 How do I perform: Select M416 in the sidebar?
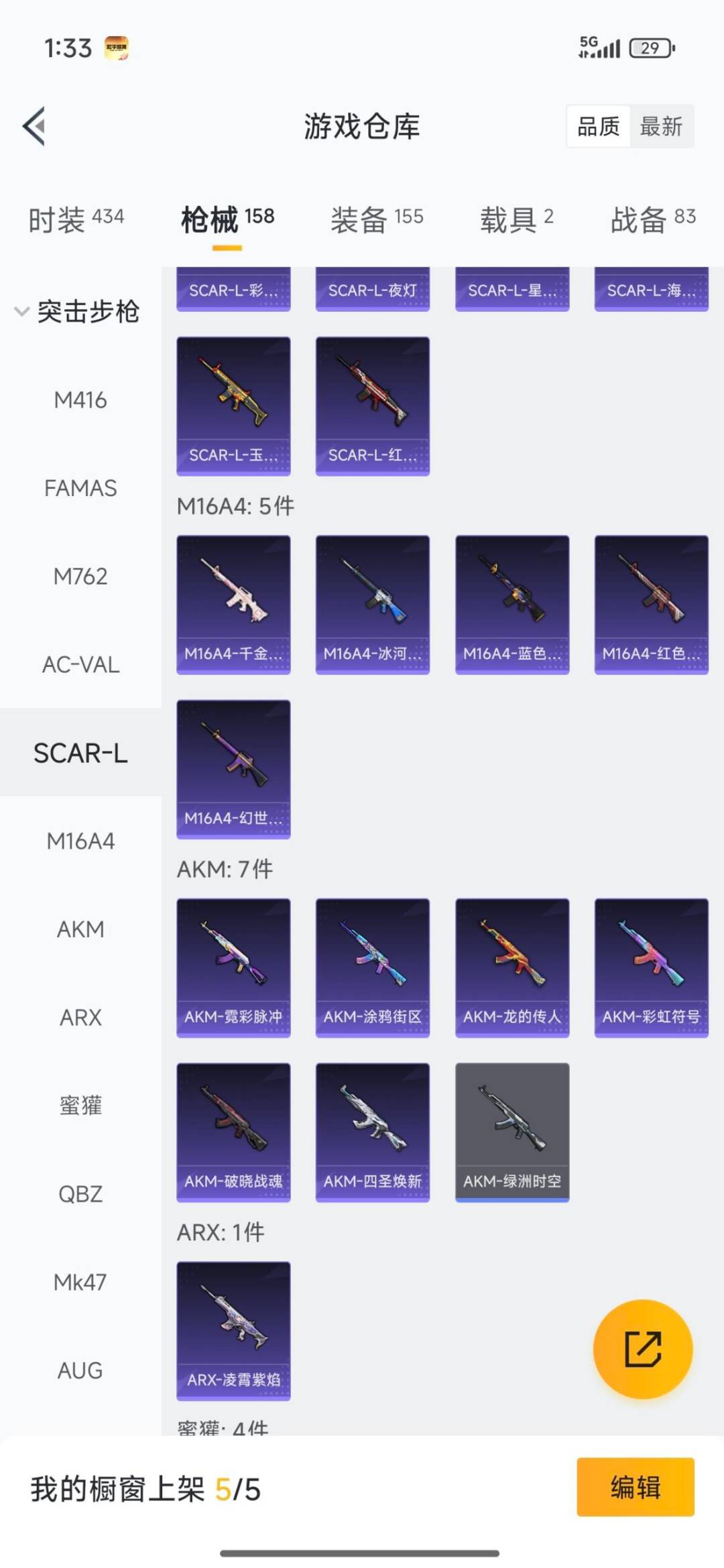pyautogui.click(x=80, y=400)
